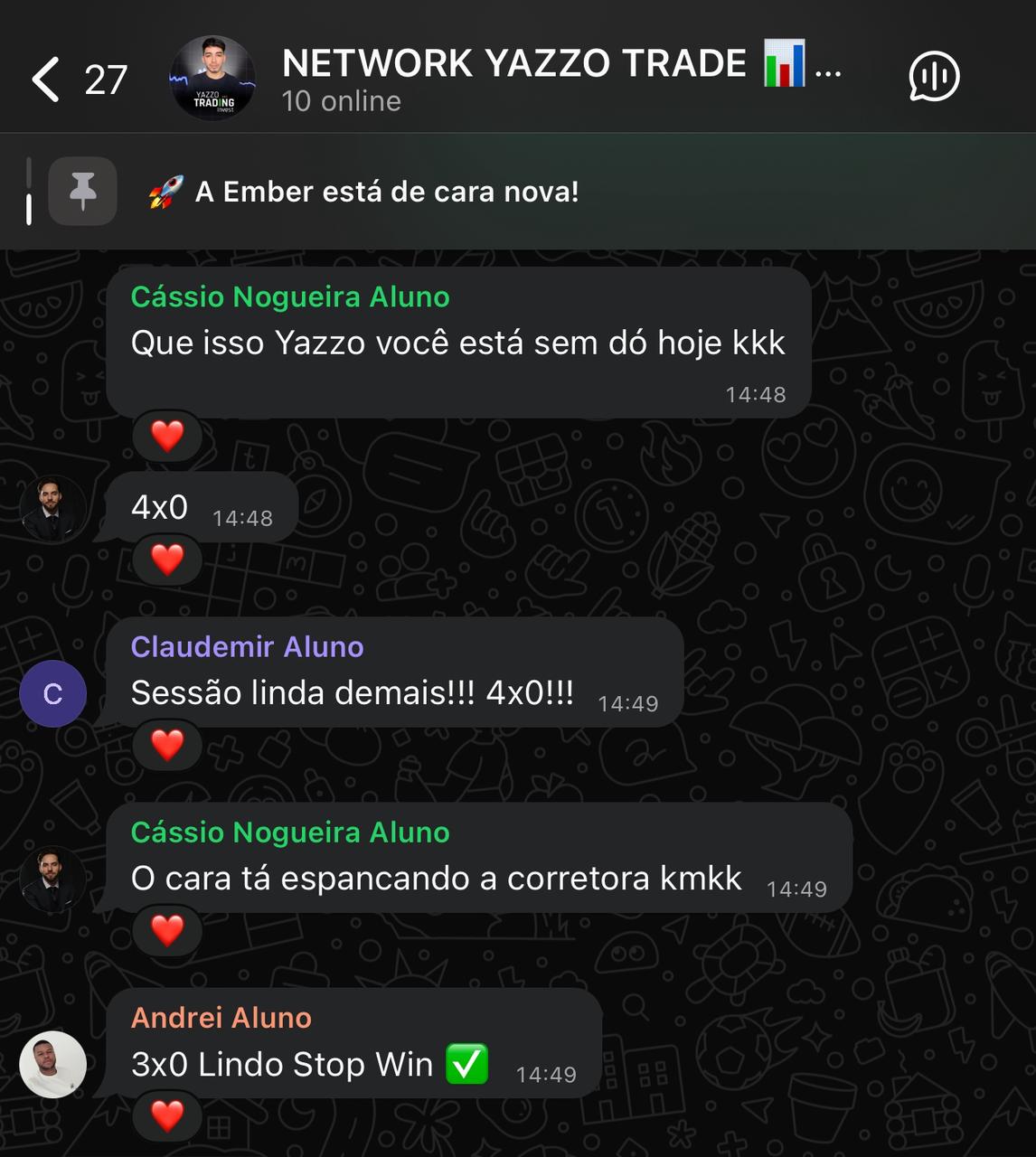Tap heart reaction under Claudemir's message
The width and height of the screenshot is (1036, 1157).
tap(167, 745)
